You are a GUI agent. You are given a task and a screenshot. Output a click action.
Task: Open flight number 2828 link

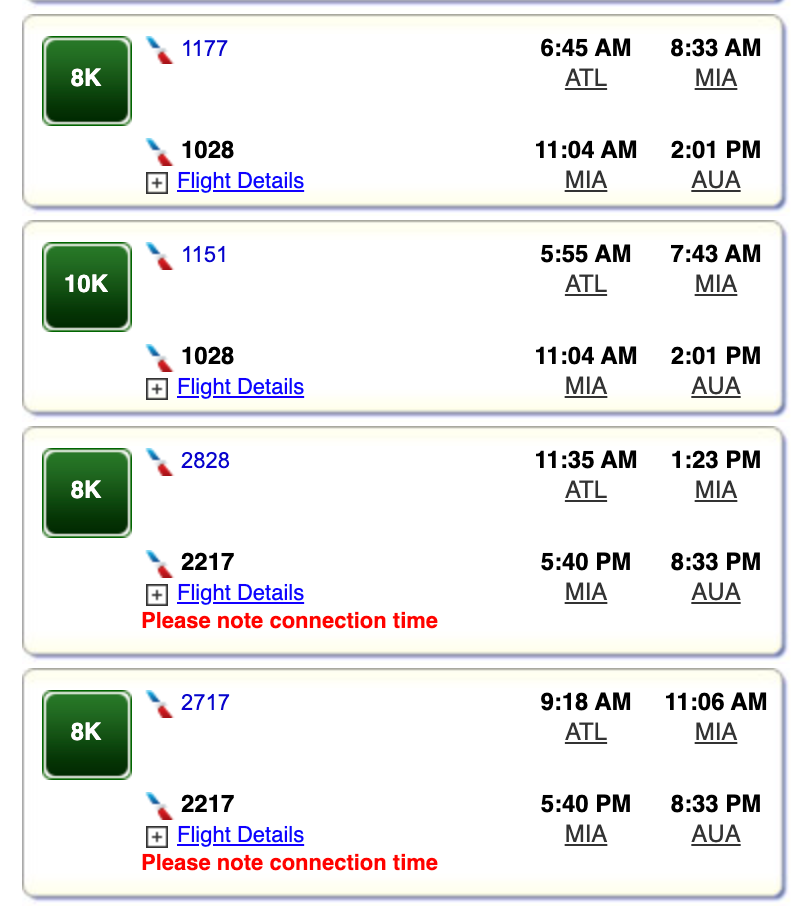(x=205, y=460)
